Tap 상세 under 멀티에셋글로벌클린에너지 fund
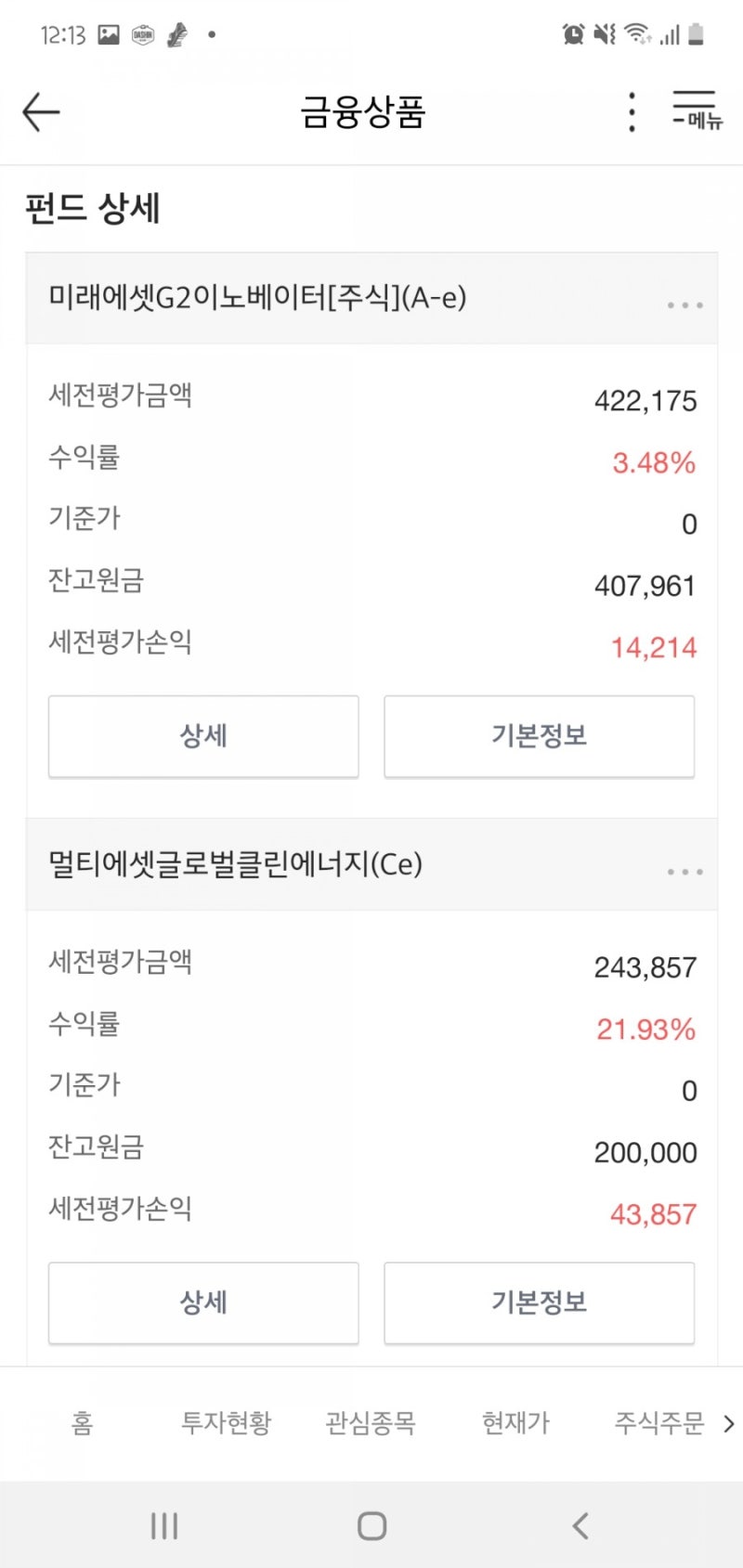 [203, 1302]
